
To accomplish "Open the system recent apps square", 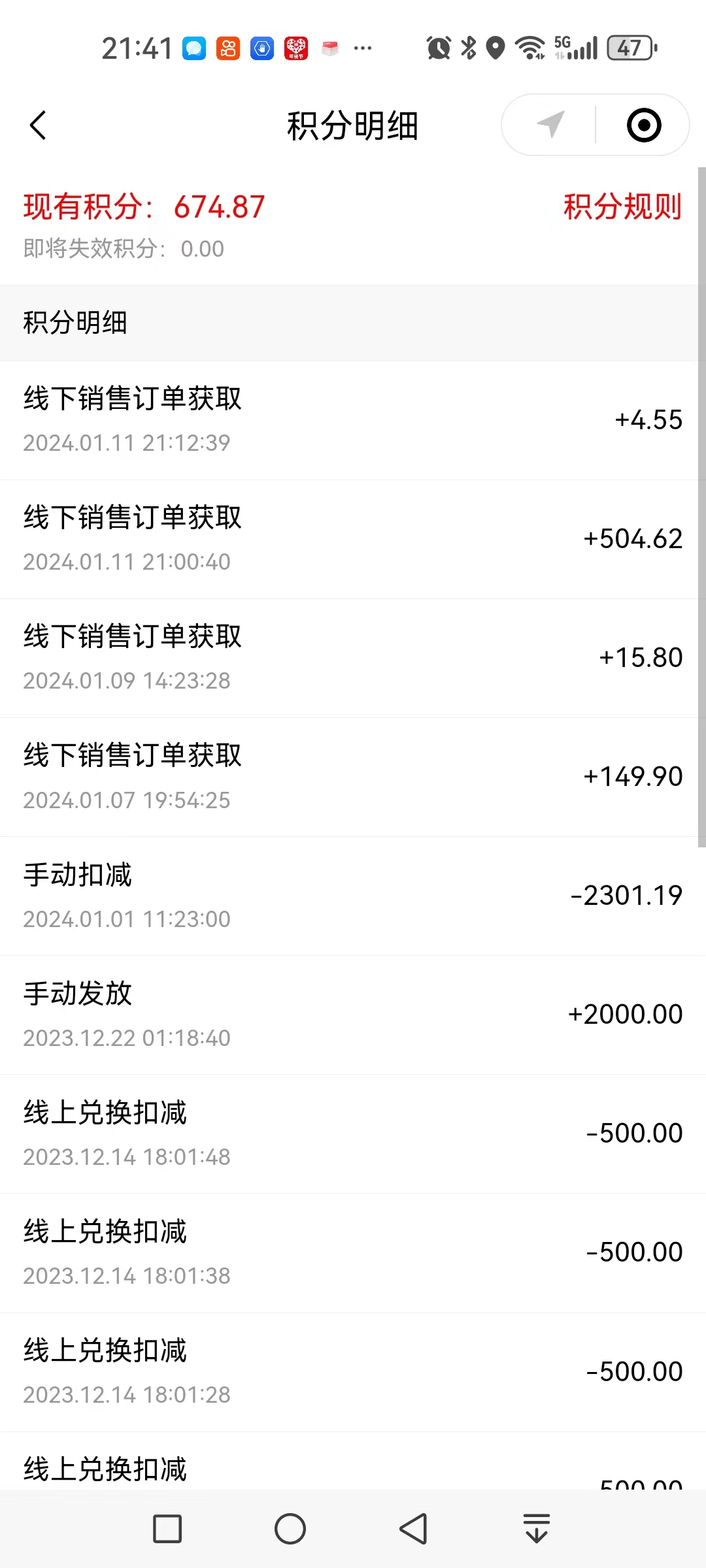I will (x=167, y=1529).
